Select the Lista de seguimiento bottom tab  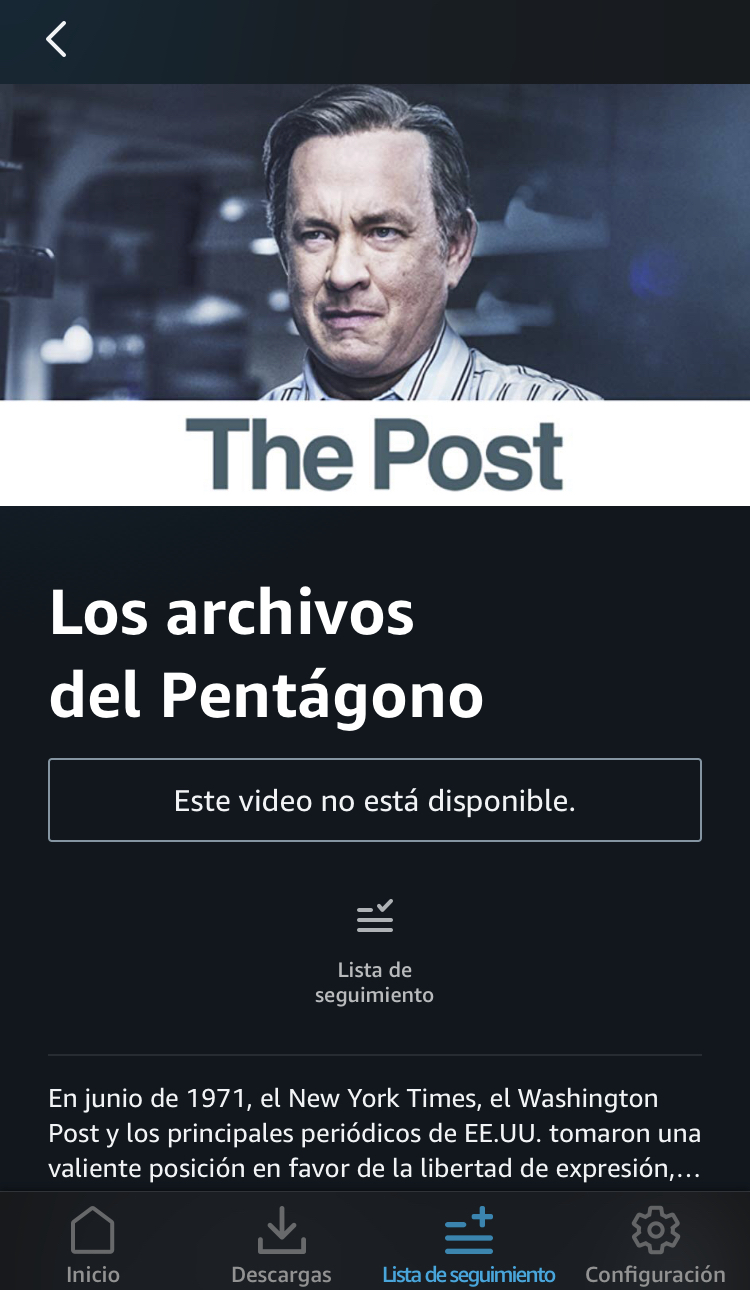point(469,1245)
